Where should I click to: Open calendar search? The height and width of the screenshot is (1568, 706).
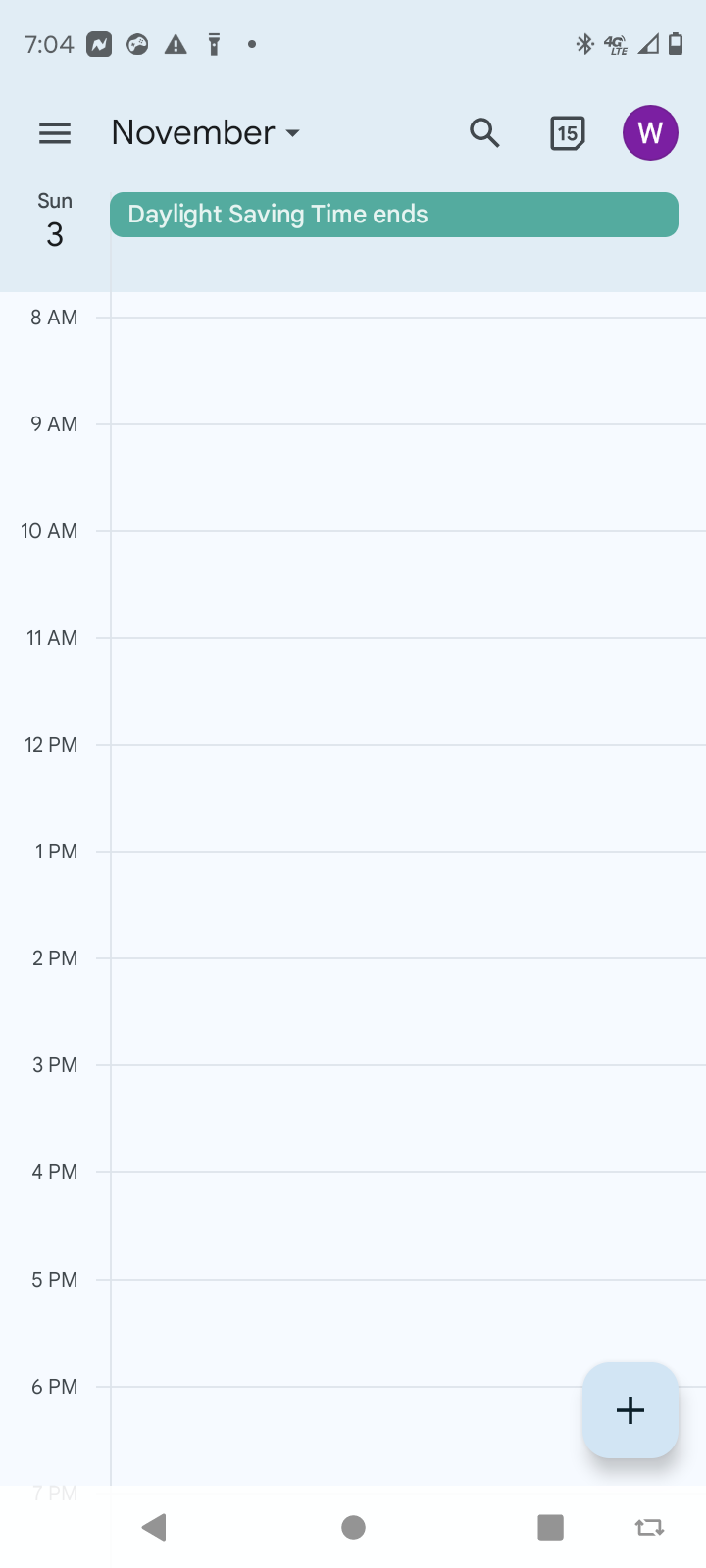click(x=484, y=133)
